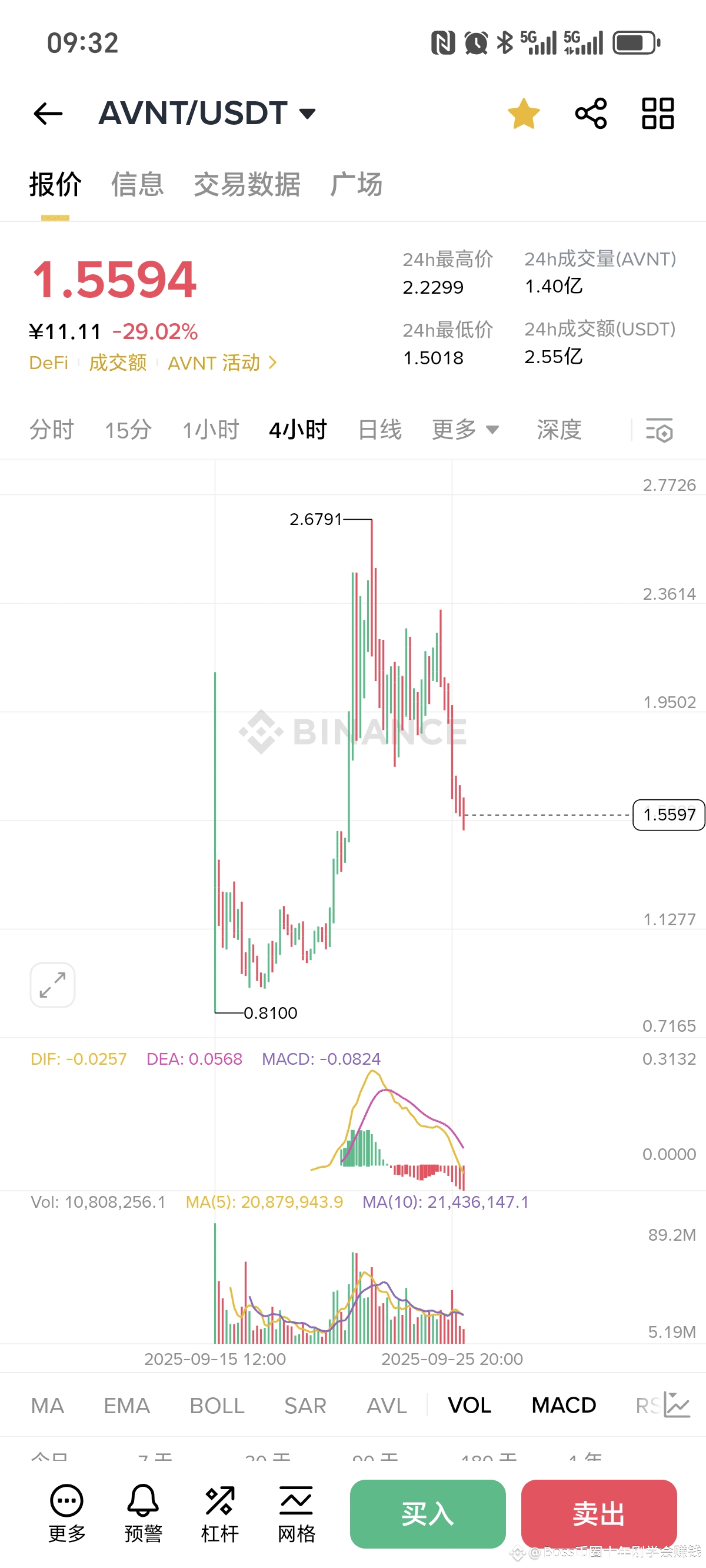This screenshot has width=706, height=1568.
Task: Tap the green 买入 button
Action: coord(428,1514)
